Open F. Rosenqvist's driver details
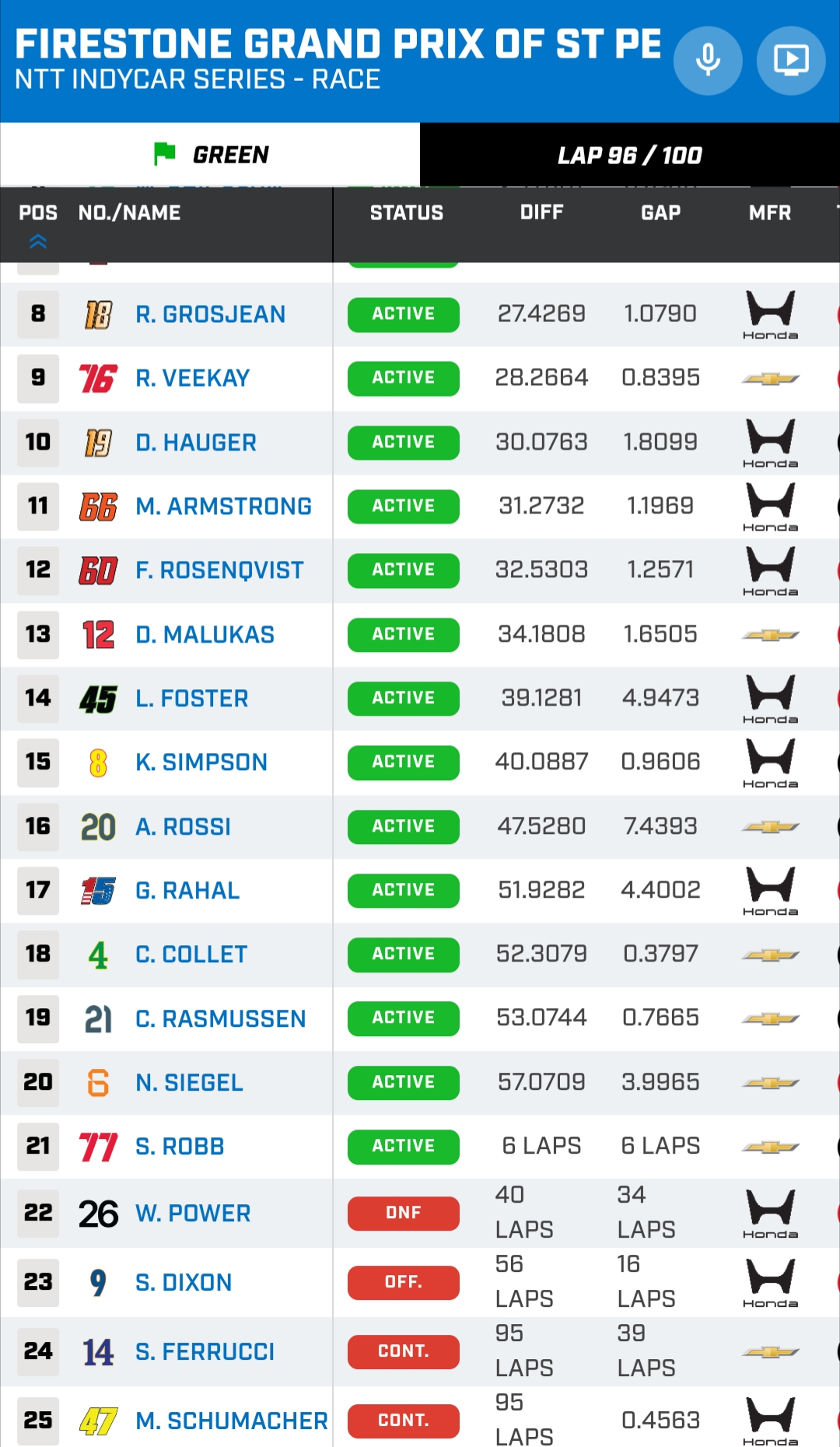 [x=219, y=570]
